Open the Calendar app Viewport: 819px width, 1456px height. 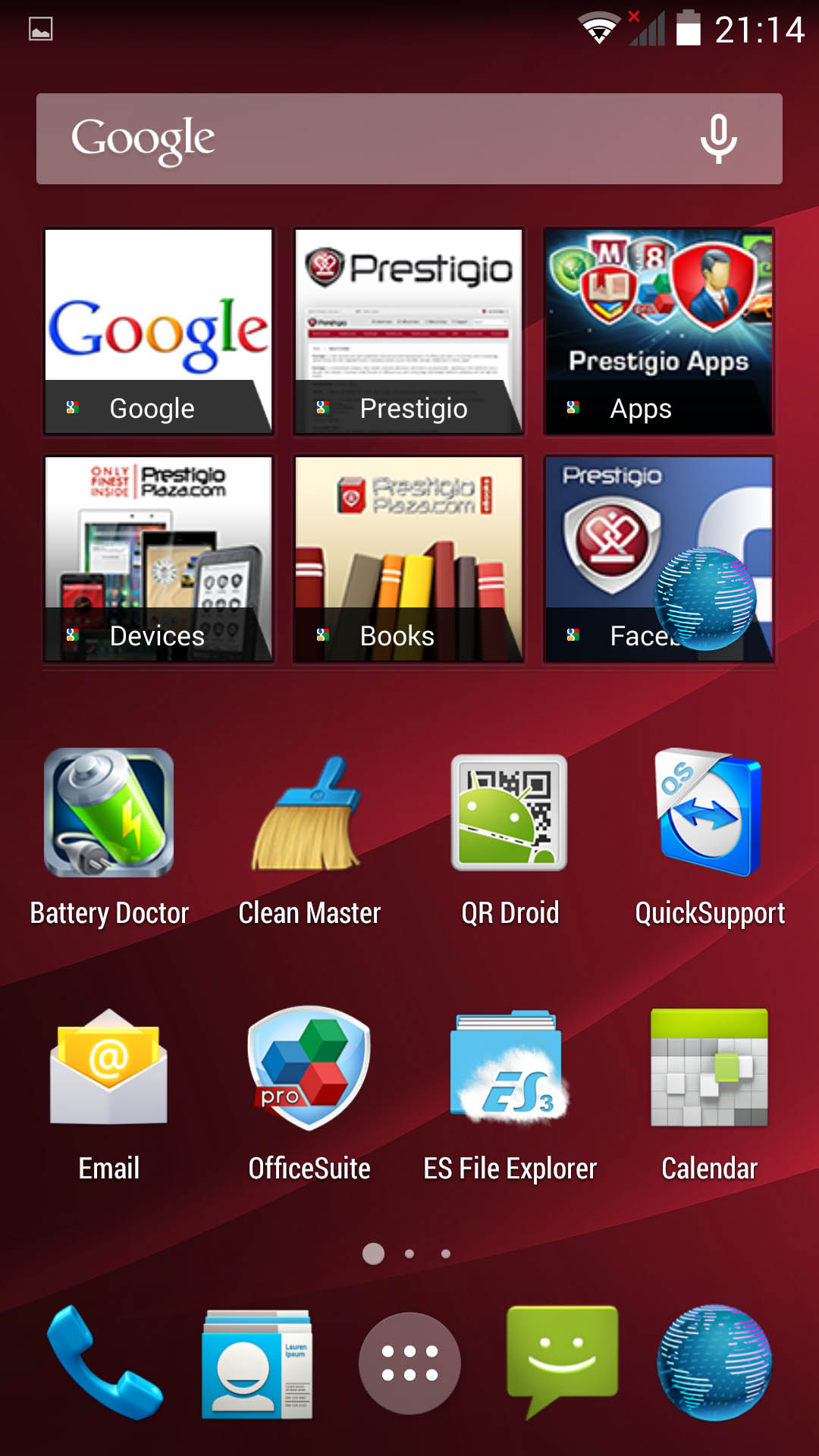[x=710, y=1094]
